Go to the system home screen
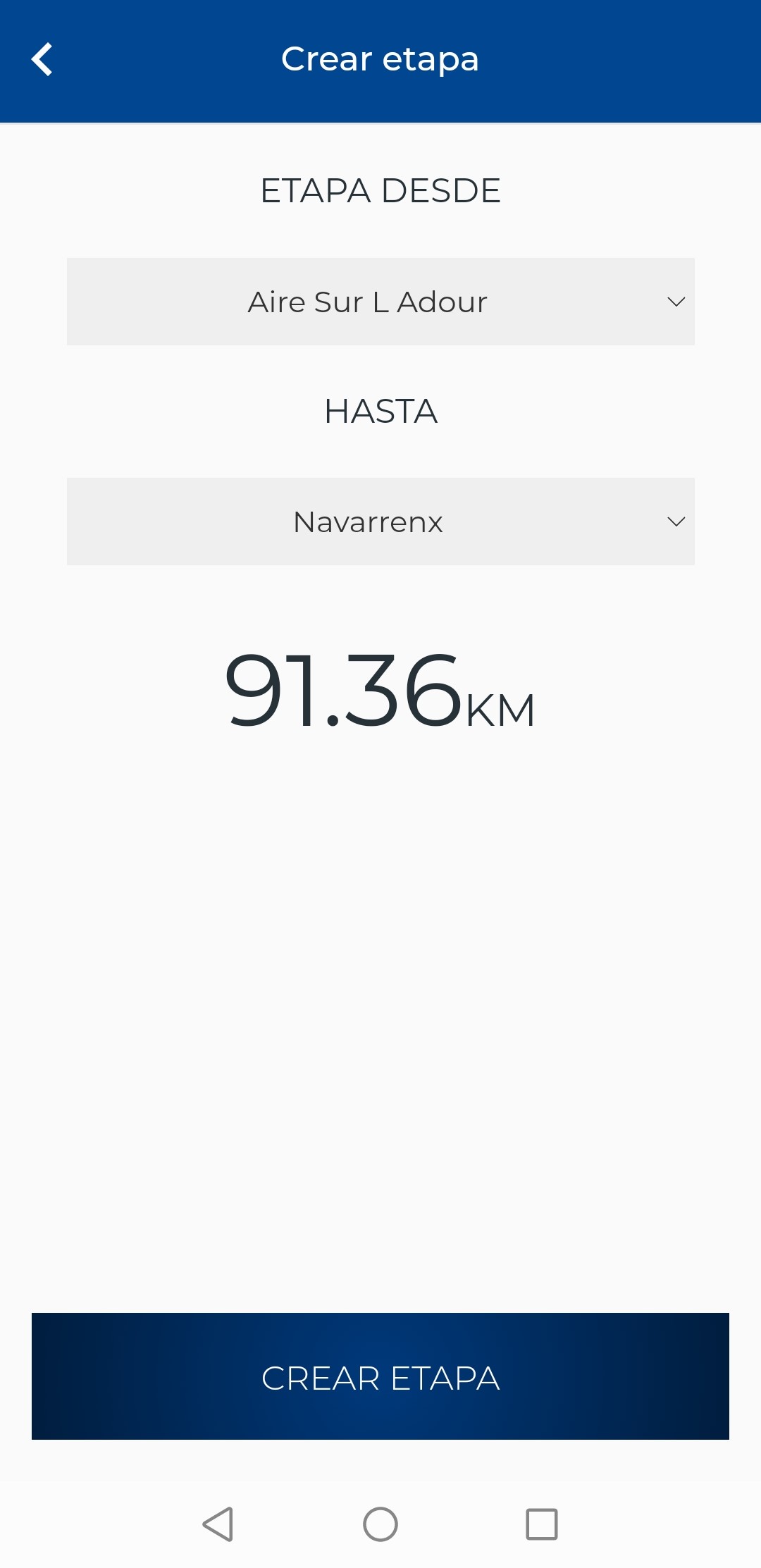 pyautogui.click(x=380, y=1524)
